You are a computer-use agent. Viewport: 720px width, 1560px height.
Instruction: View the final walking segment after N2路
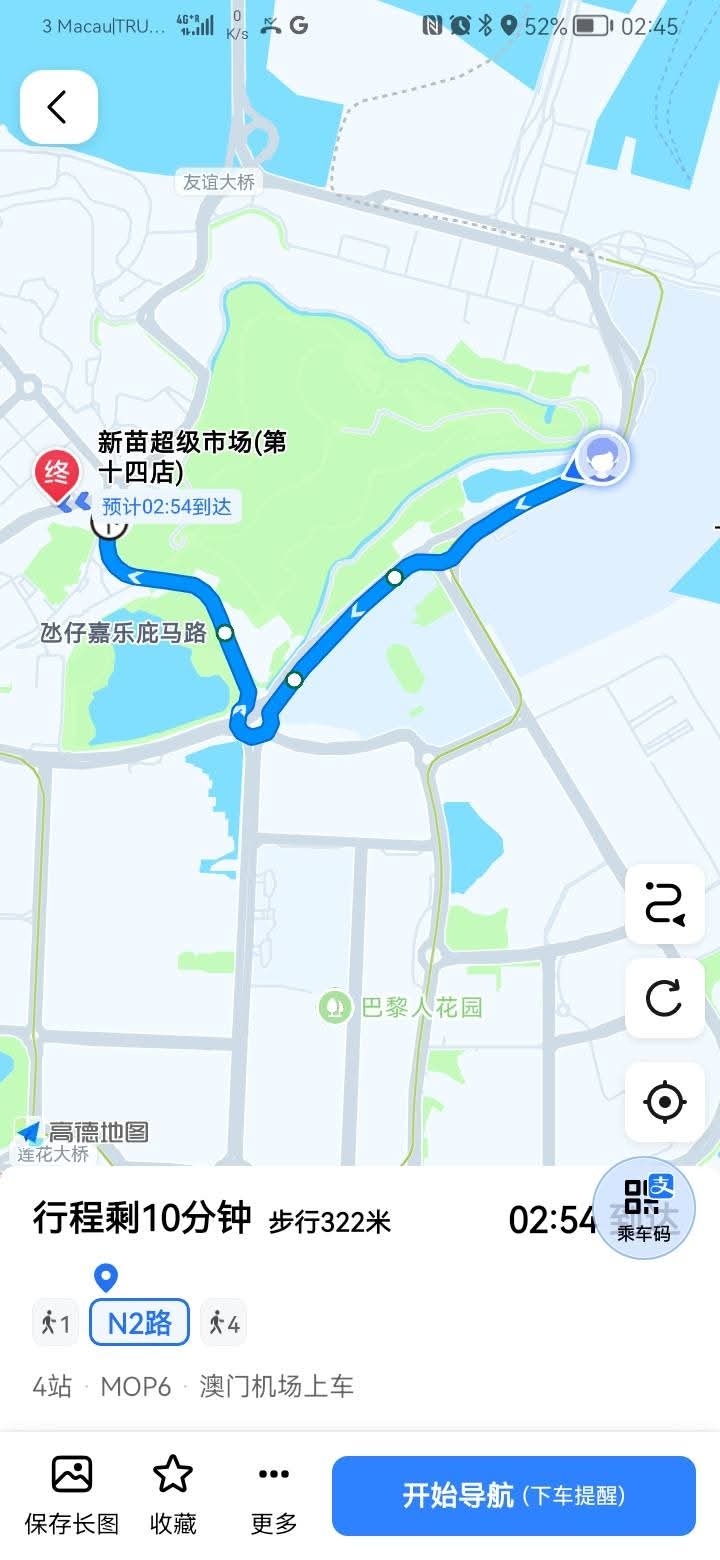[224, 1324]
